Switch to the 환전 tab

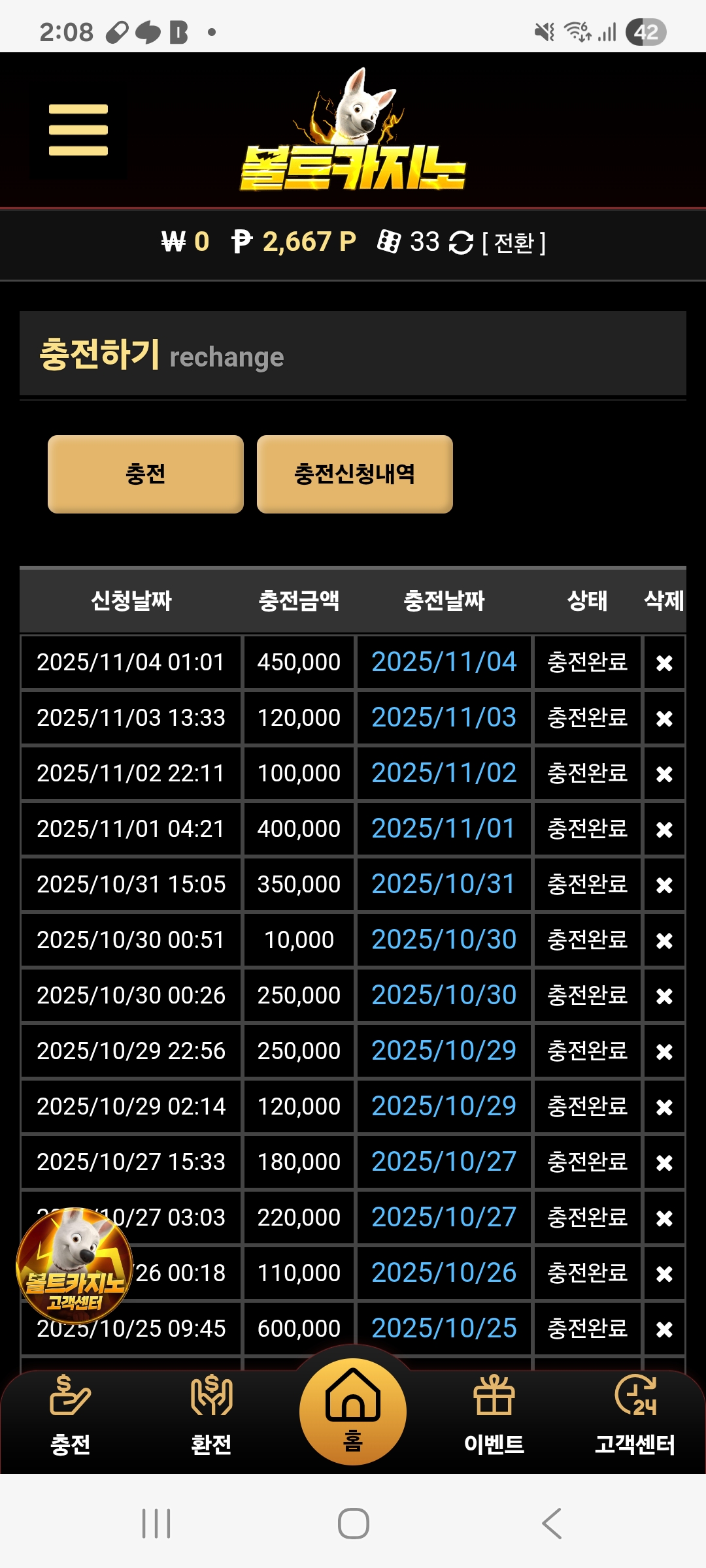(211, 1414)
